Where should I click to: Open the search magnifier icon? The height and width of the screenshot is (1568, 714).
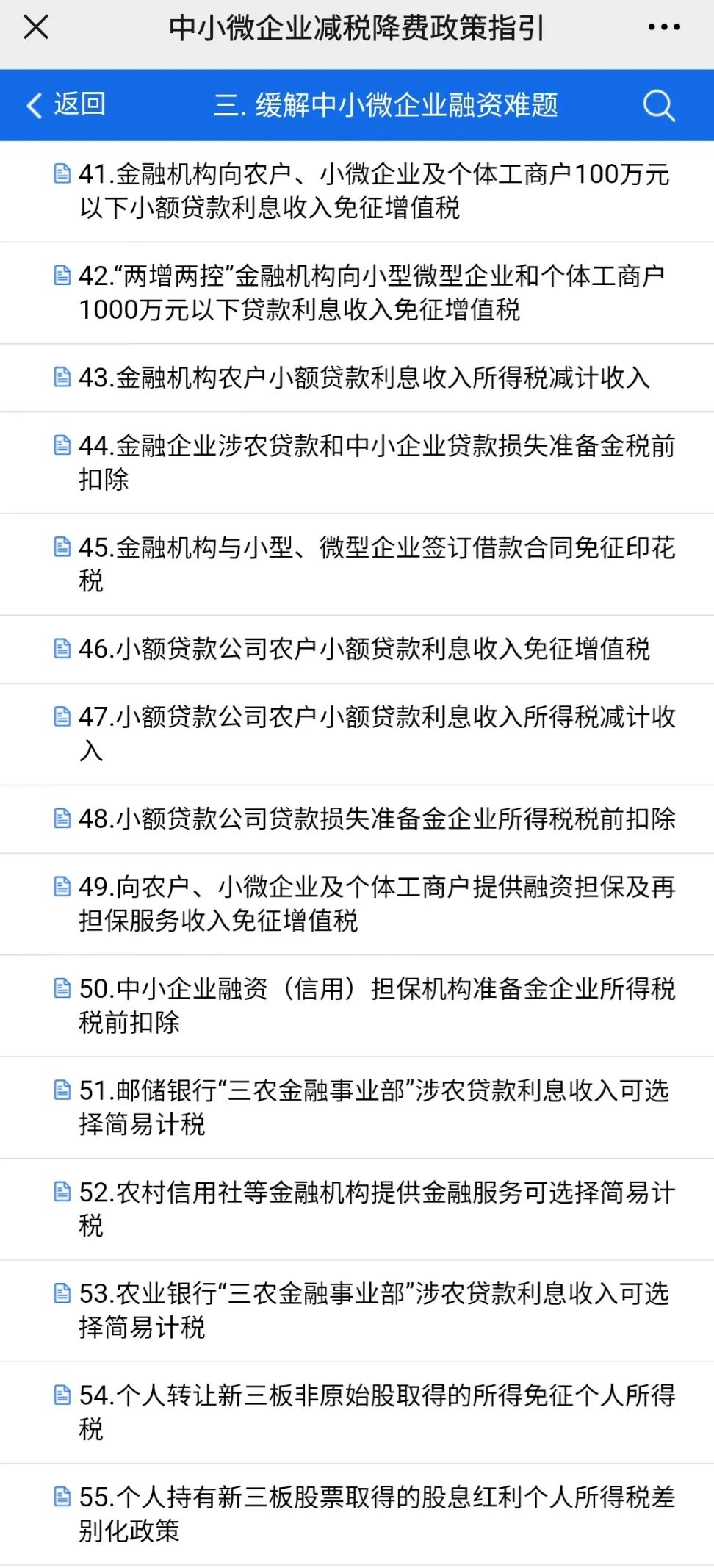[x=659, y=105]
